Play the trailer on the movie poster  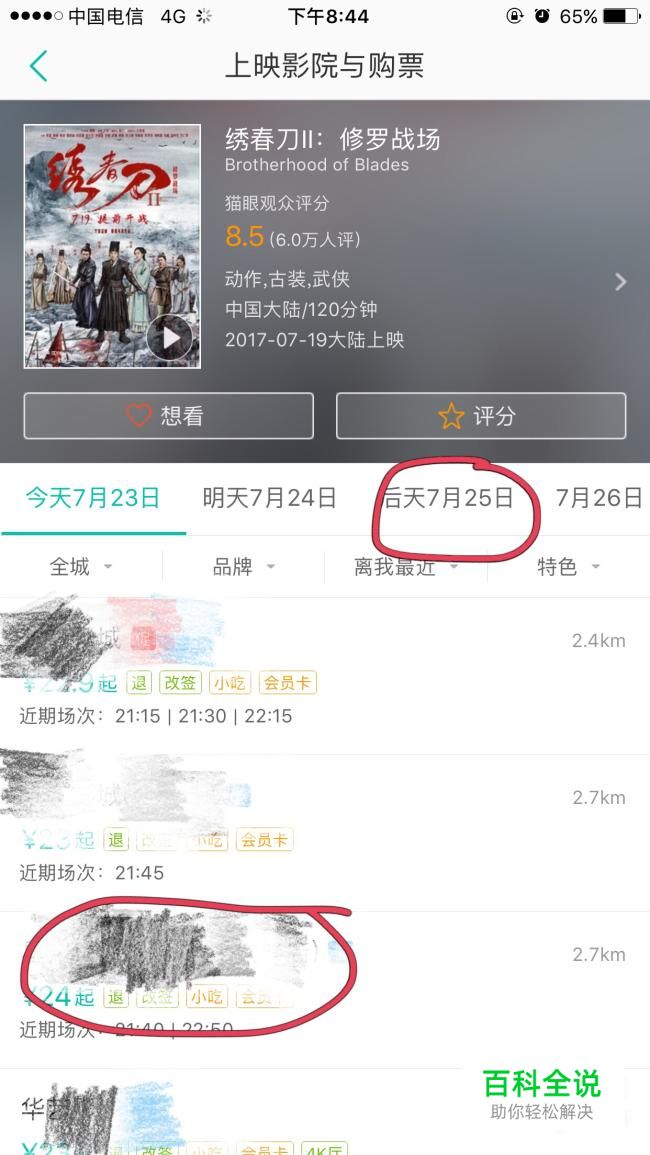pyautogui.click(x=170, y=338)
